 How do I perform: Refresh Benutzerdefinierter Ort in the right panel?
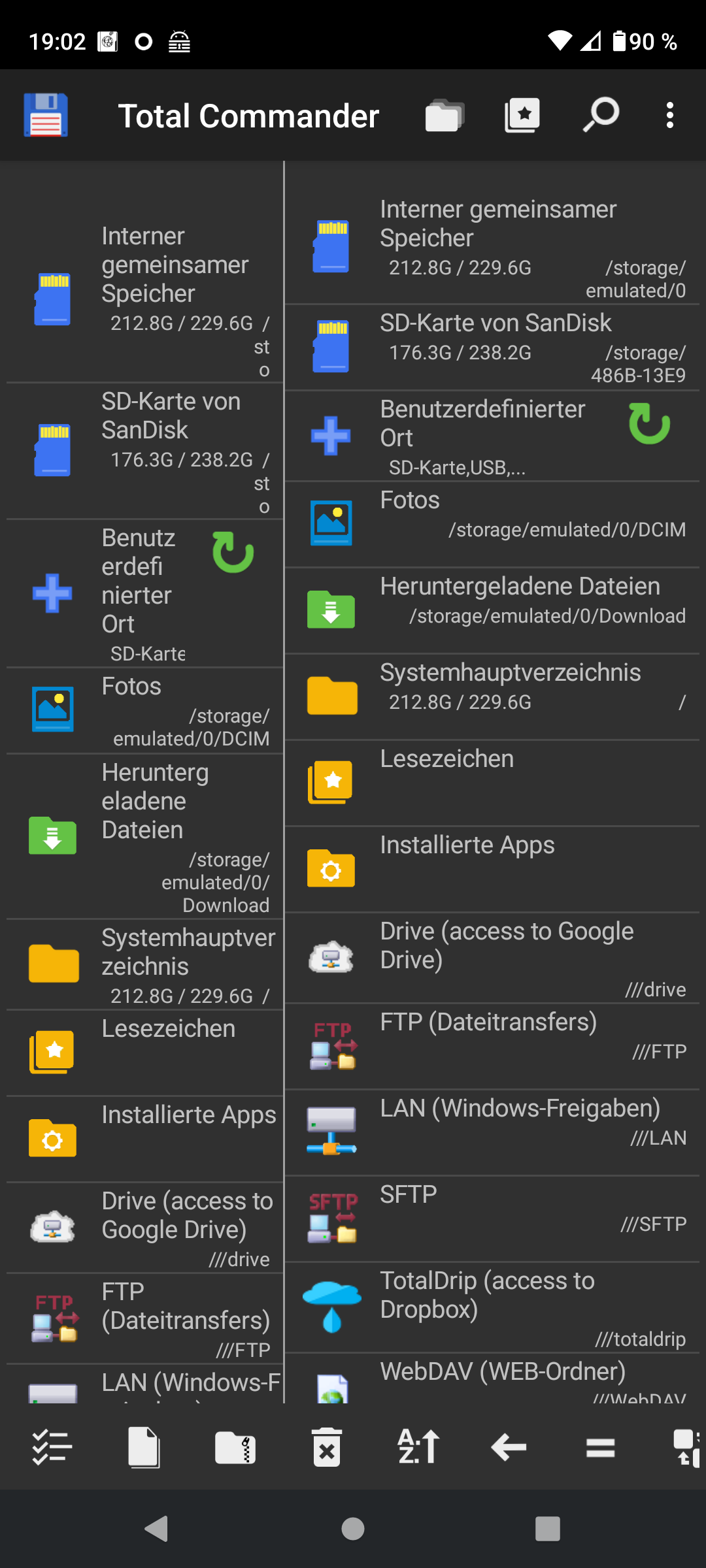[649, 423]
